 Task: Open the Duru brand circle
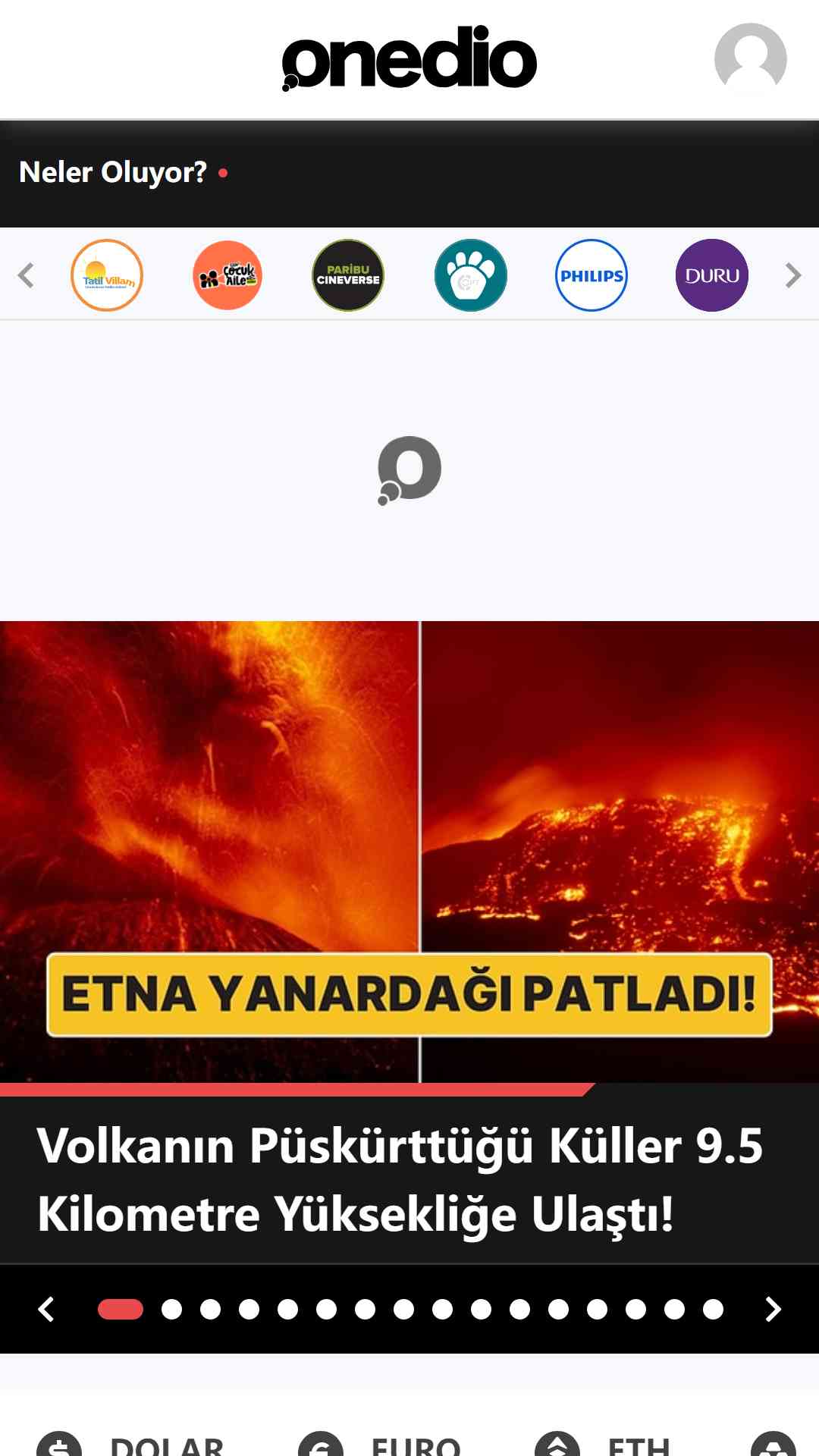pyautogui.click(x=712, y=275)
